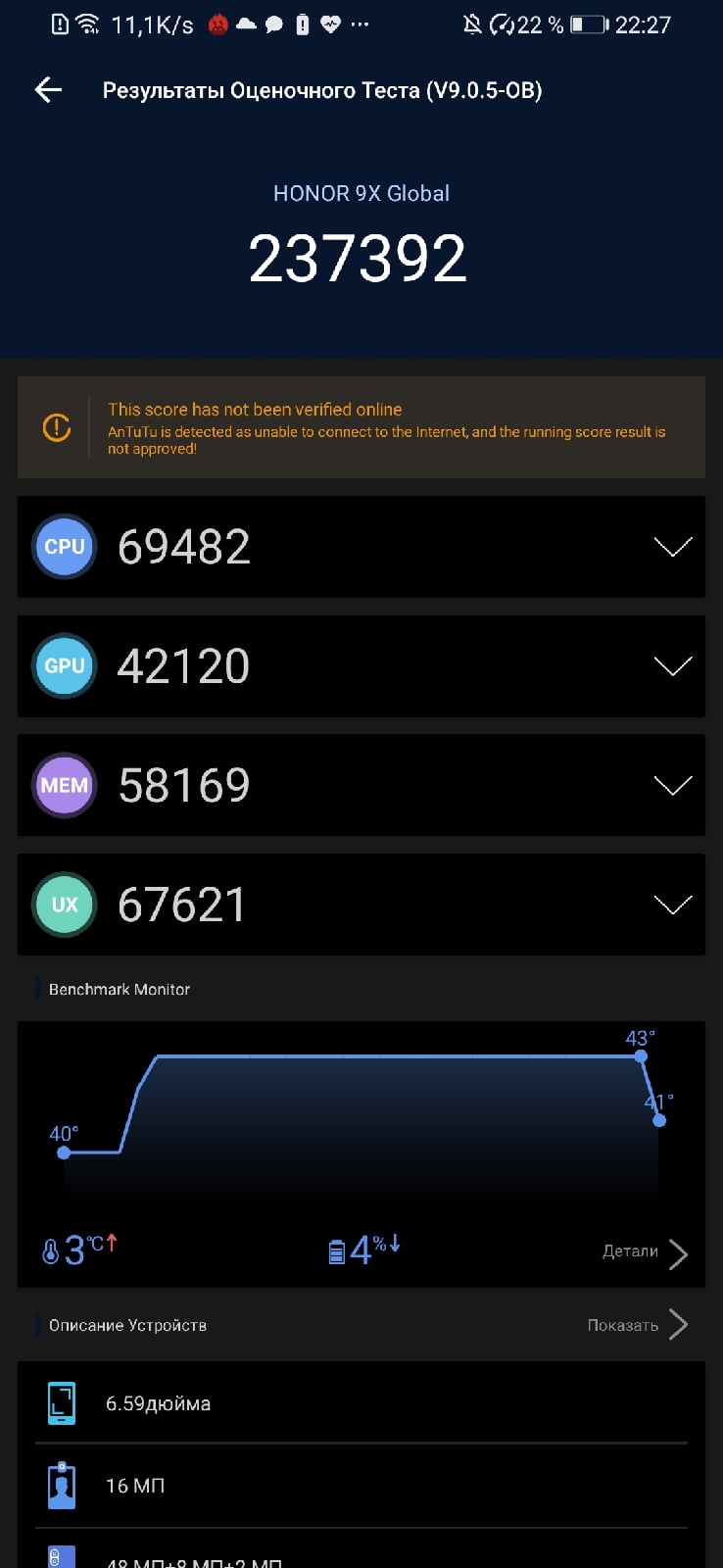The image size is (723, 1568).
Task: Go back using the arrow icon
Action: point(48,90)
